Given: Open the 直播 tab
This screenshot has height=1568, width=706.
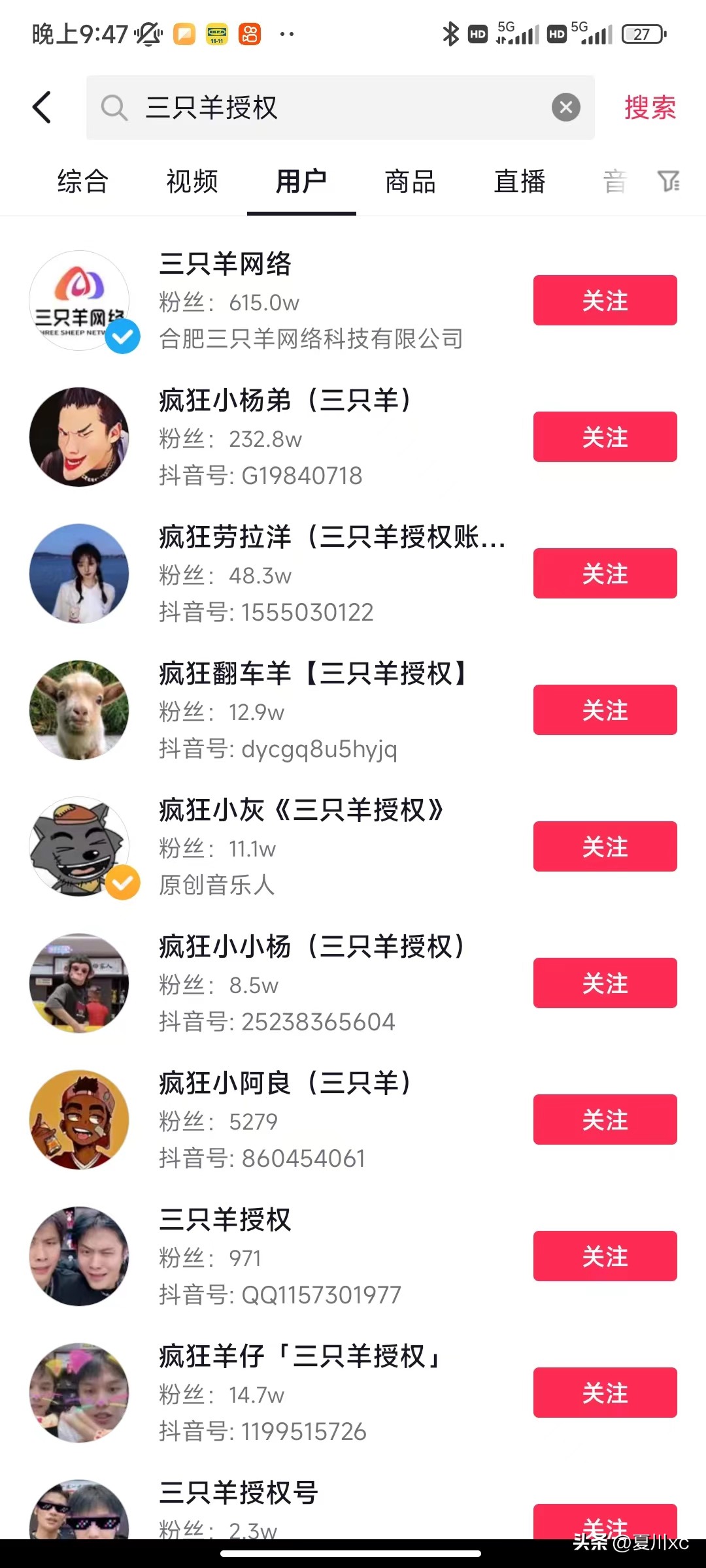Looking at the screenshot, I should (x=520, y=182).
